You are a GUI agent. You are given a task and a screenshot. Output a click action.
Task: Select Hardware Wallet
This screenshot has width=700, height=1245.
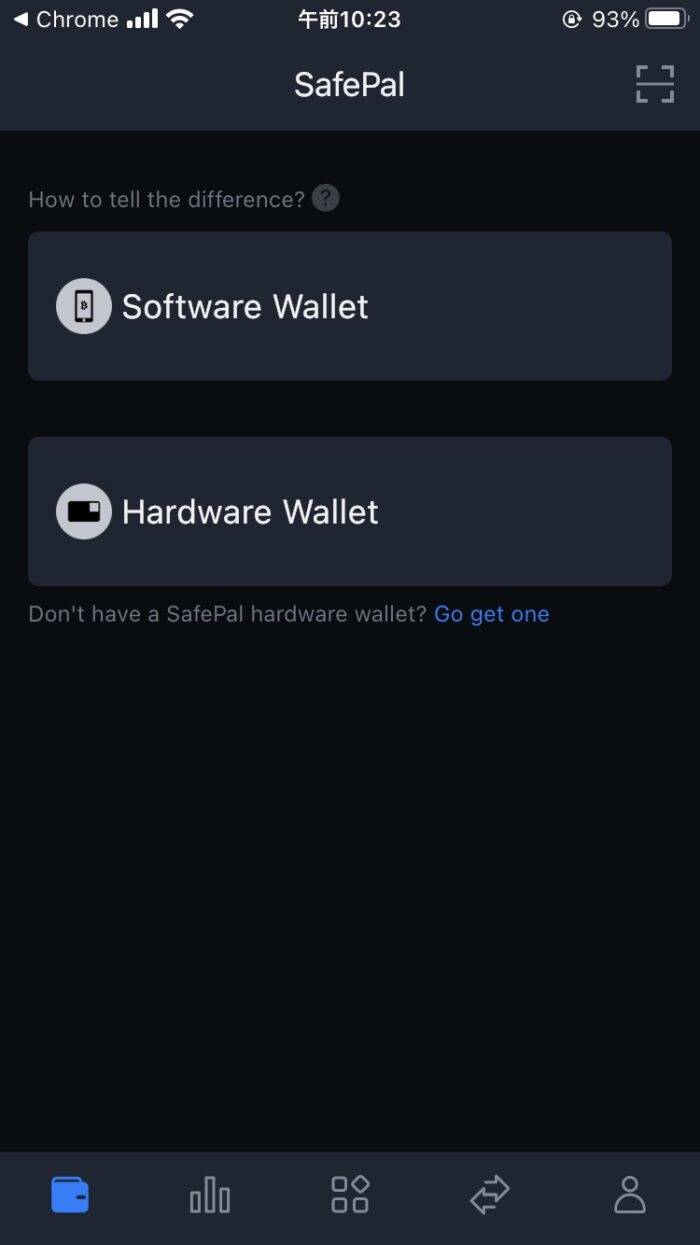(350, 511)
